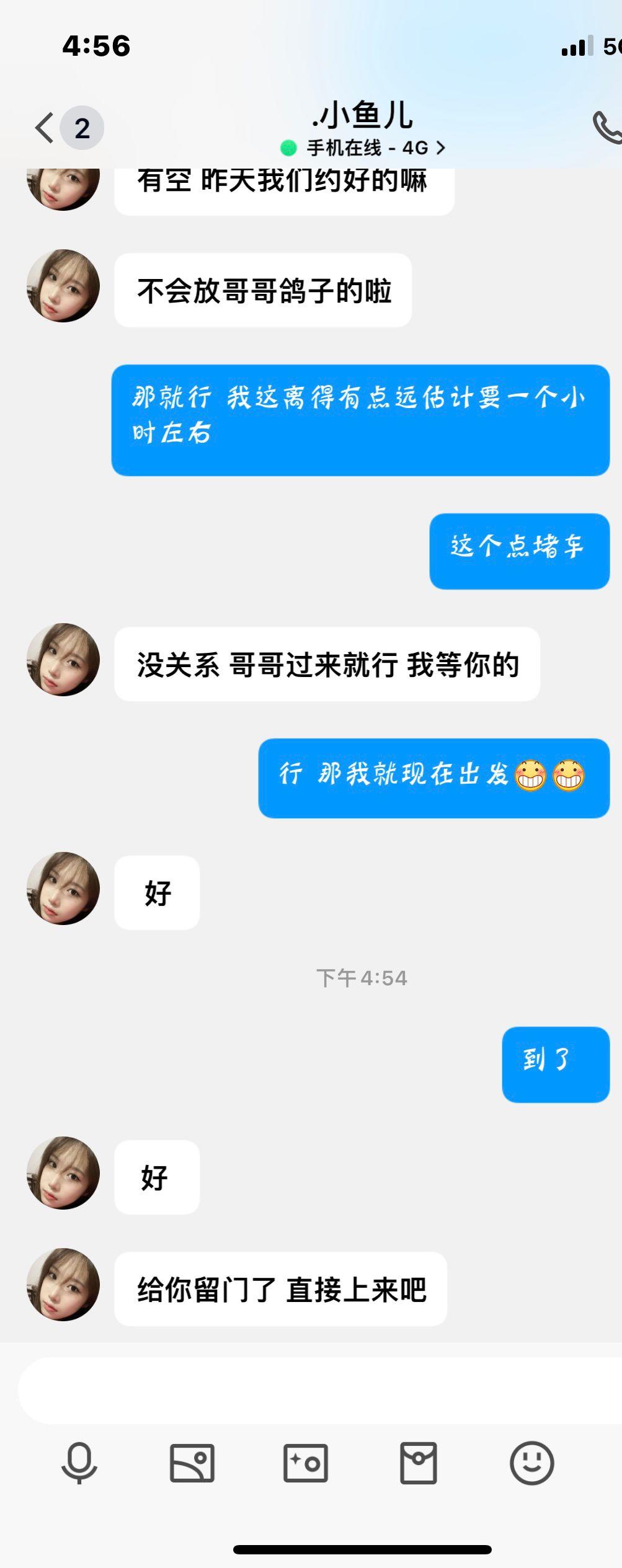This screenshot has height=1568, width=622.
Task: Record a voice message with microphone
Action: coord(79,1463)
